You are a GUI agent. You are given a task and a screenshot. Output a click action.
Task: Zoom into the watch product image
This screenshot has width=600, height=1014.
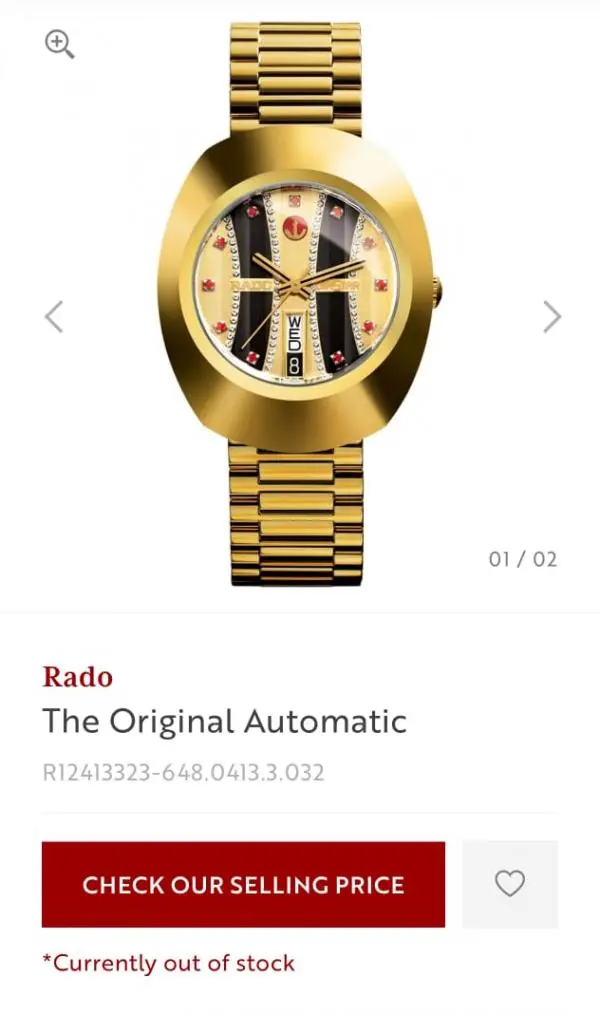pos(60,44)
